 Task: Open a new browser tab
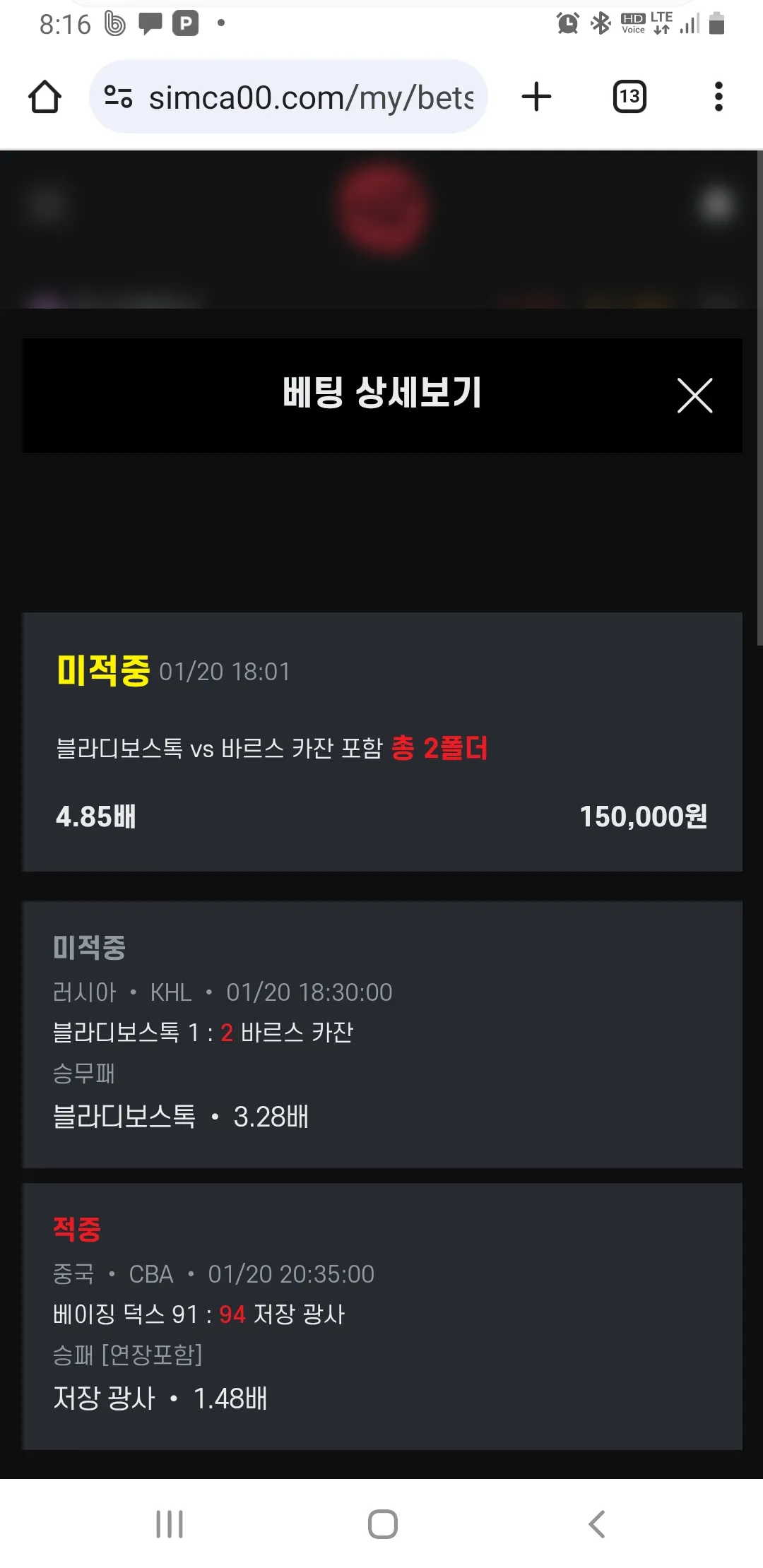[x=536, y=97]
